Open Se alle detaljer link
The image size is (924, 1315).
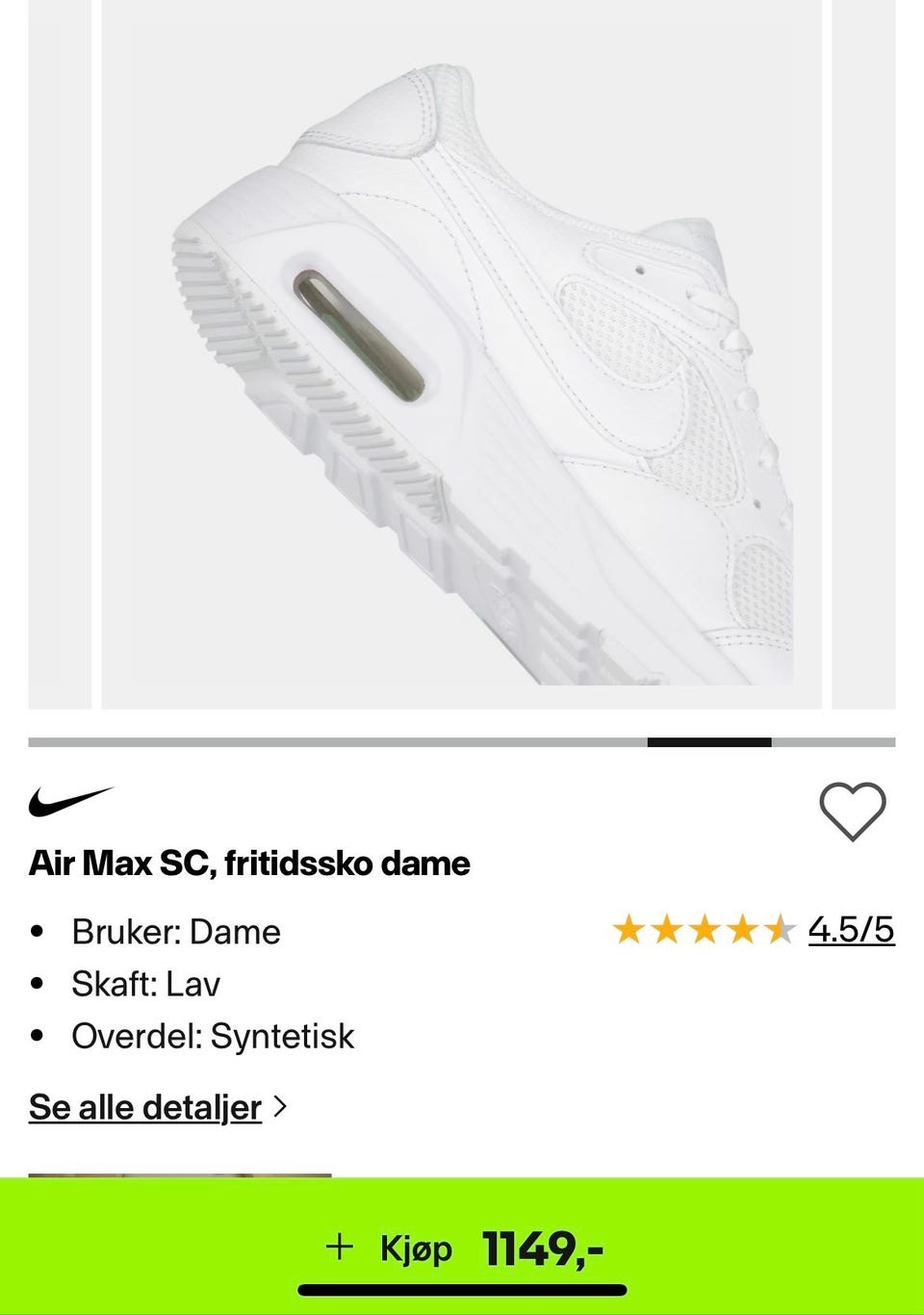click(x=145, y=1107)
